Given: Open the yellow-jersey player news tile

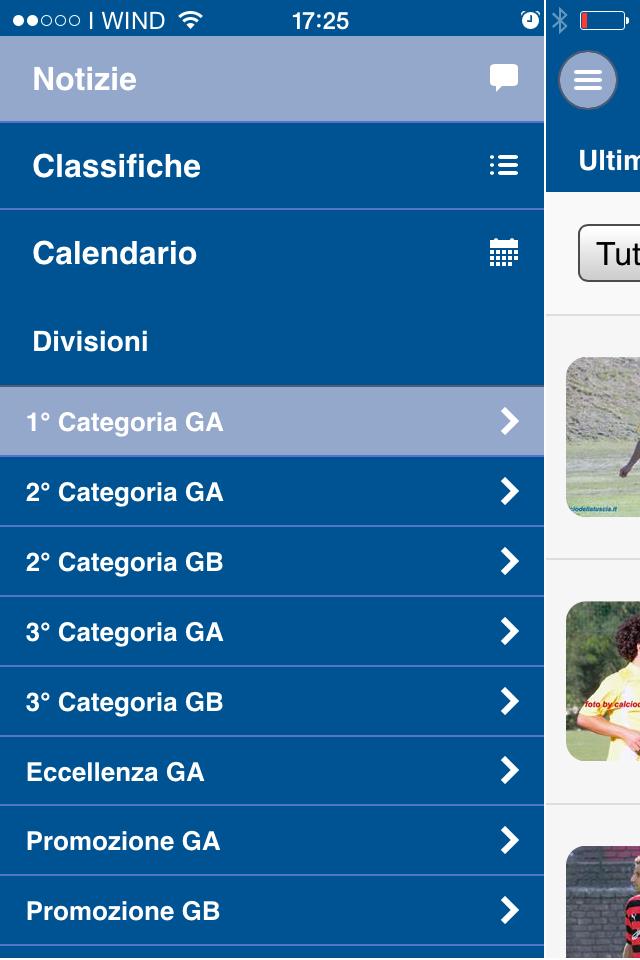Looking at the screenshot, I should [x=603, y=681].
